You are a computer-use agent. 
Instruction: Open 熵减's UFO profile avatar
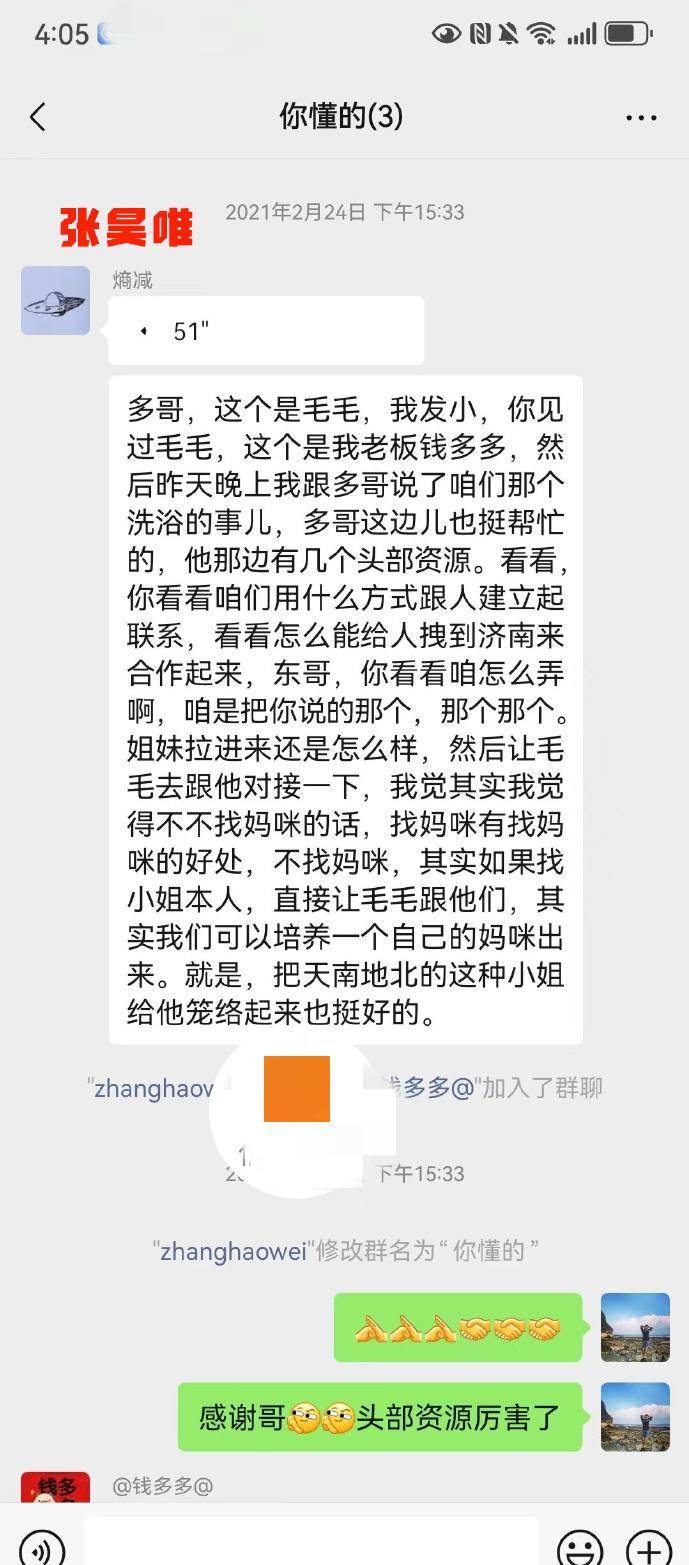pyautogui.click(x=55, y=300)
